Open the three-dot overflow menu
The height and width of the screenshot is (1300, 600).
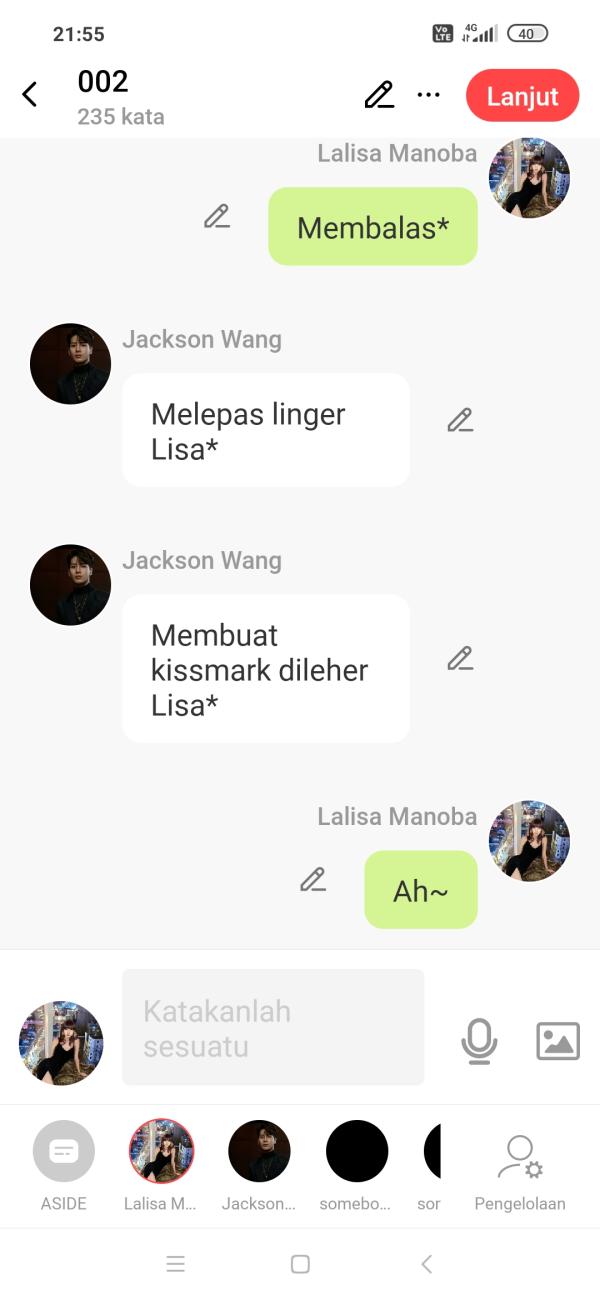(428, 95)
